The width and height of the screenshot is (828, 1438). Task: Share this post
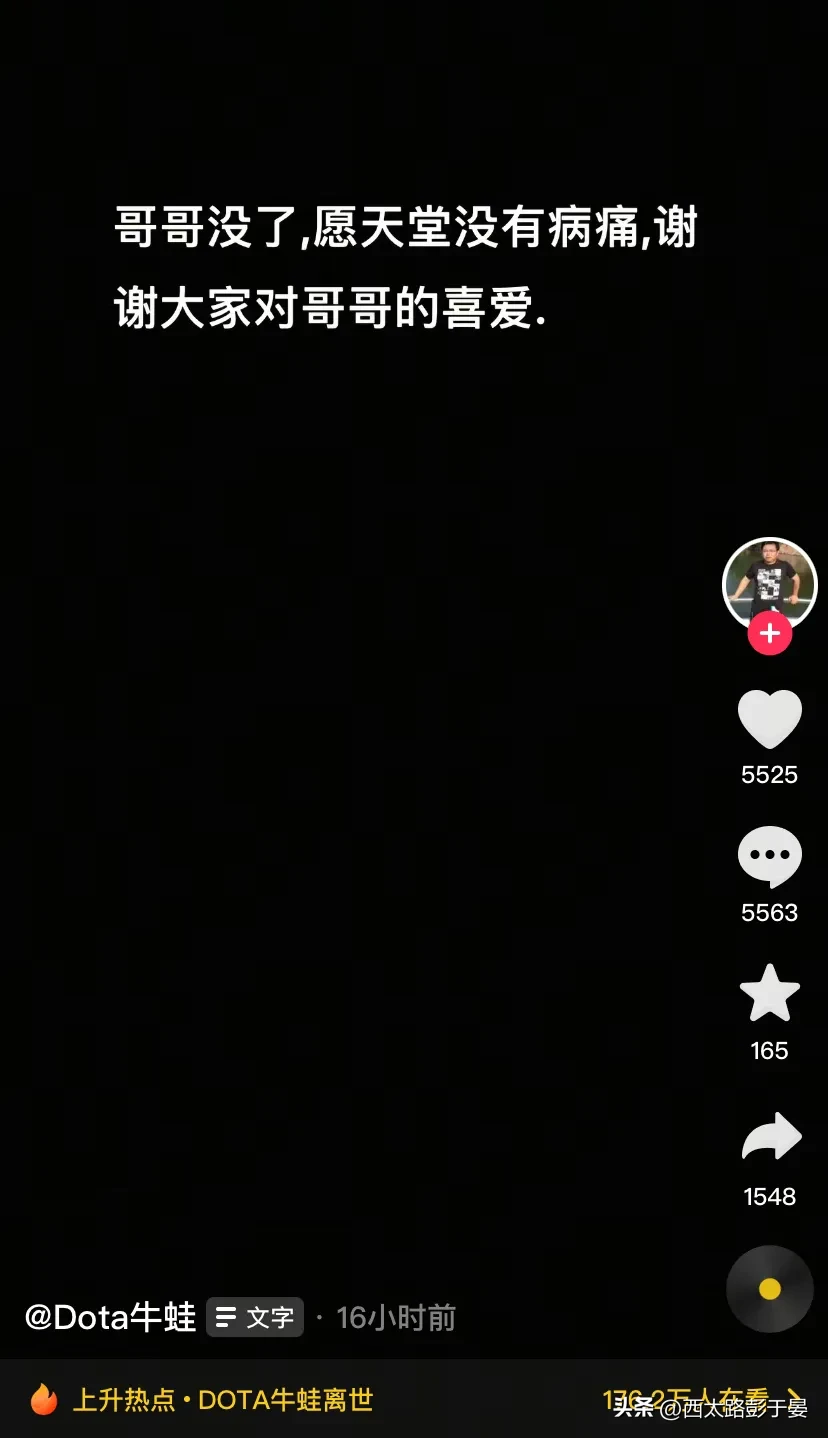(x=770, y=1137)
